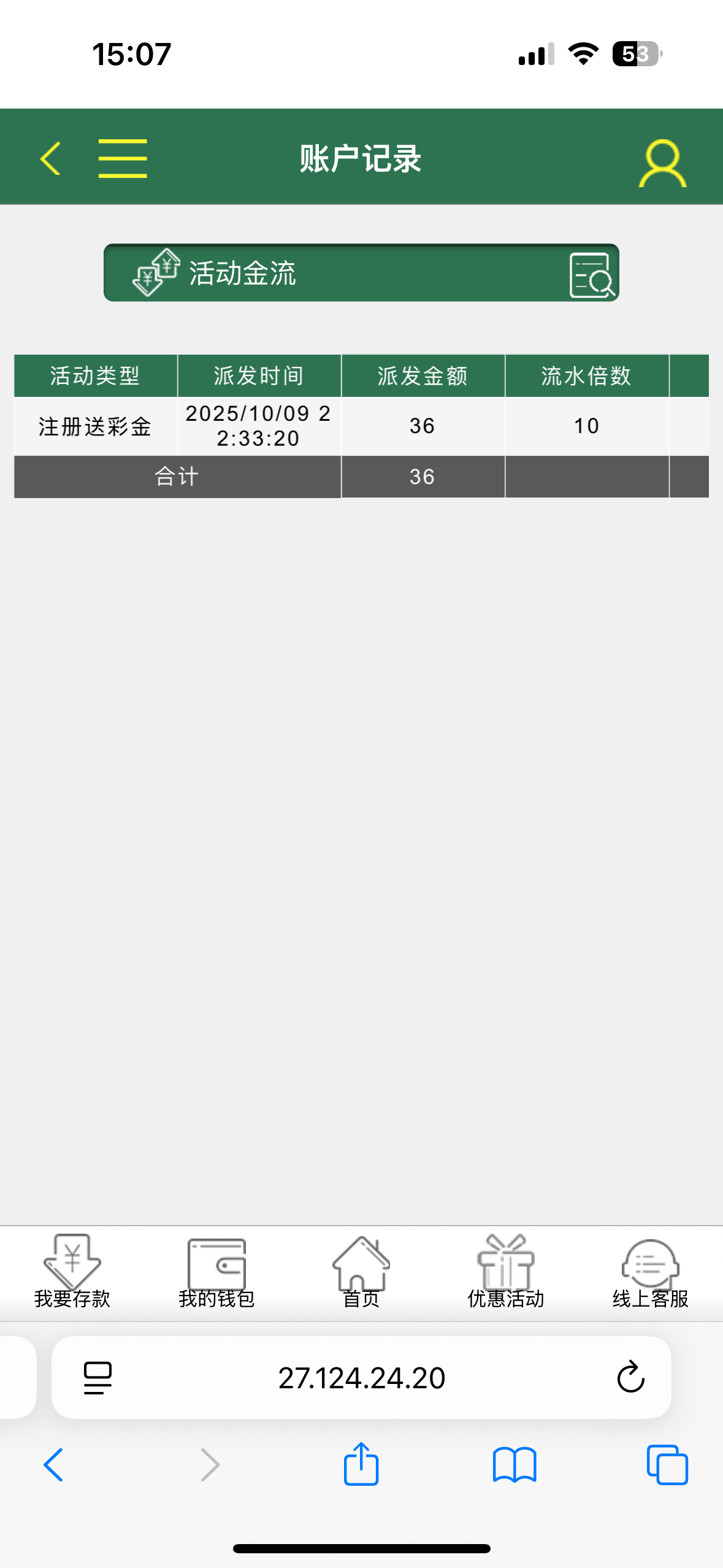The width and height of the screenshot is (723, 1568).
Task: Open the user profile icon
Action: [x=662, y=163]
